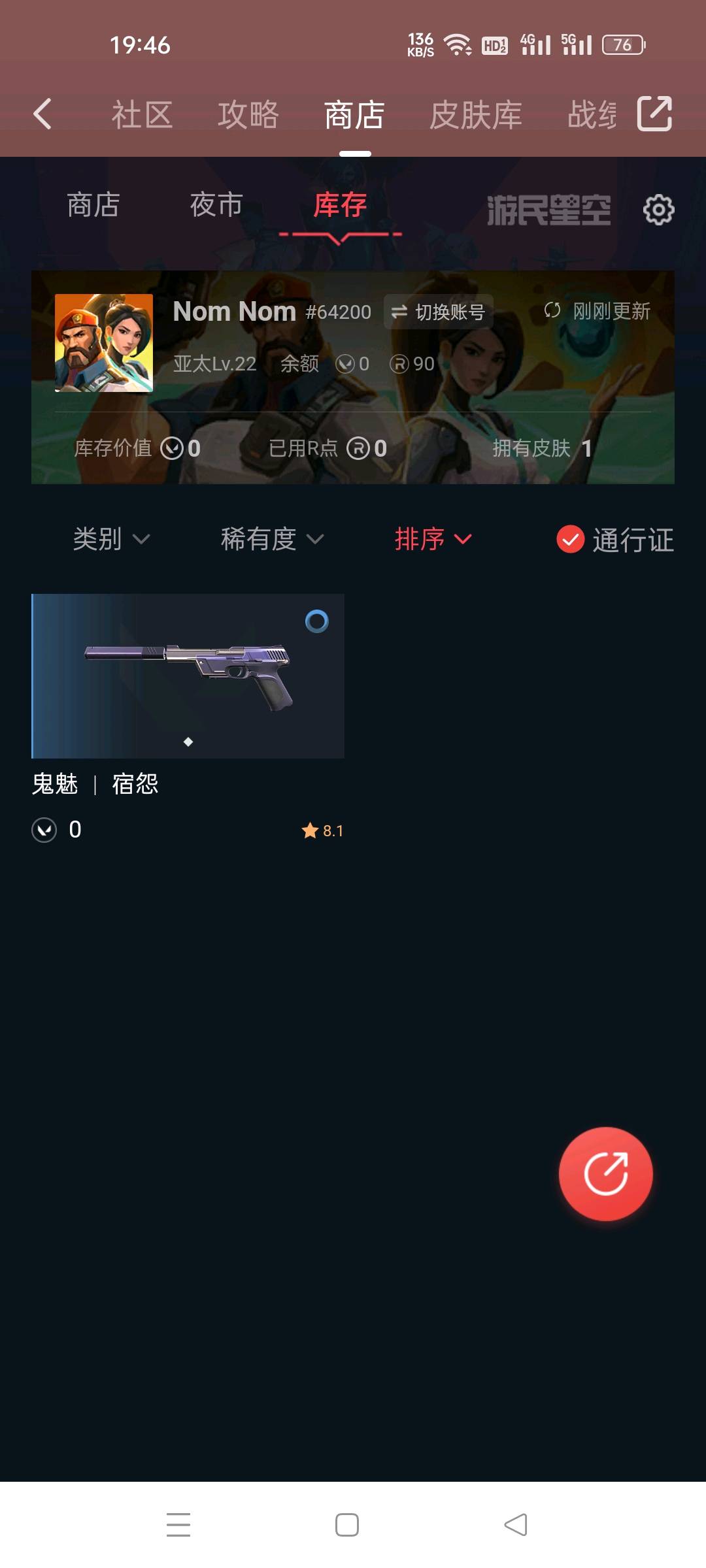Open settings gear icon
Screen dimensions: 706x1568
[x=658, y=210]
